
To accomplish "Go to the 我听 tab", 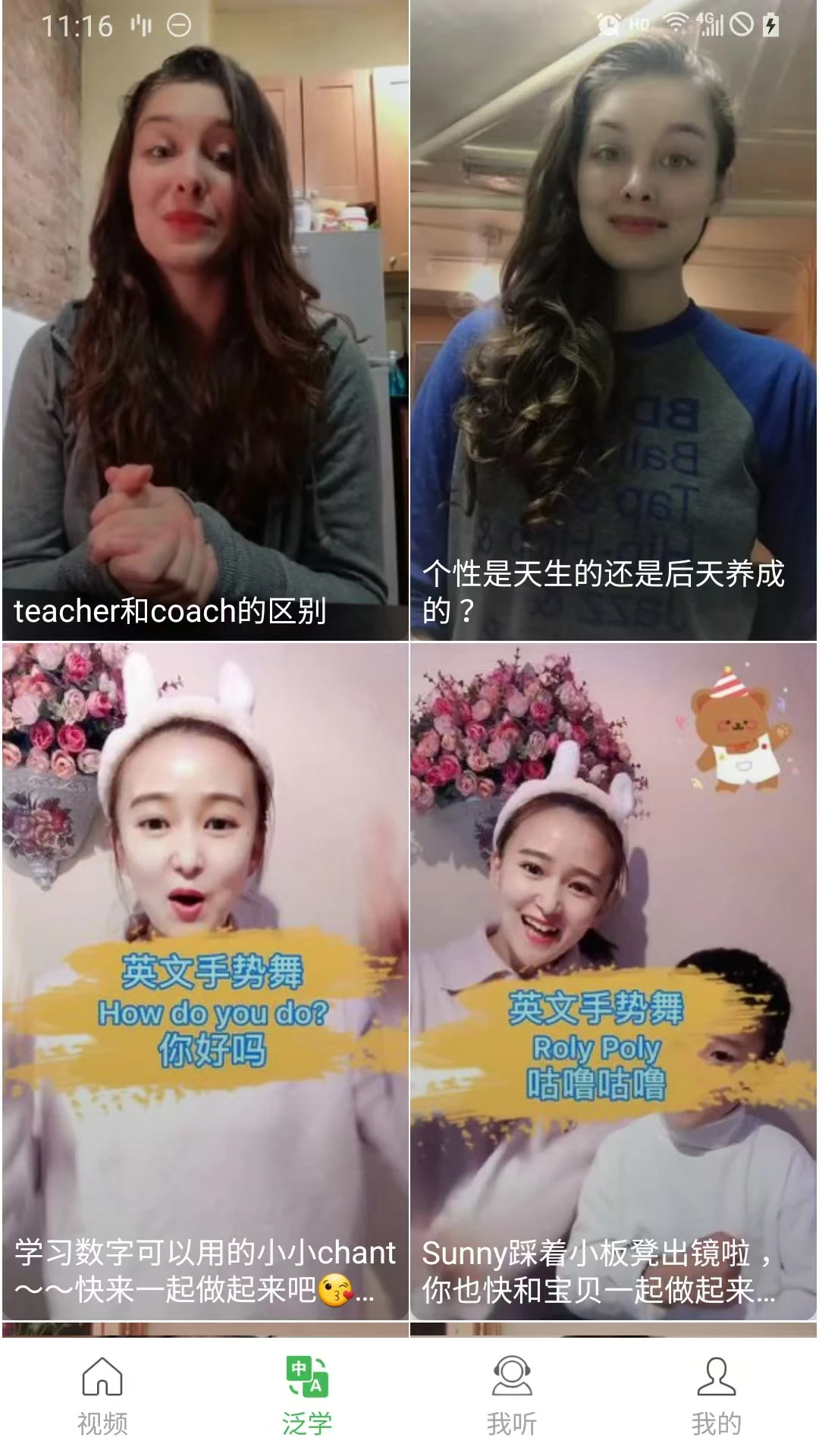I will point(512,1395).
